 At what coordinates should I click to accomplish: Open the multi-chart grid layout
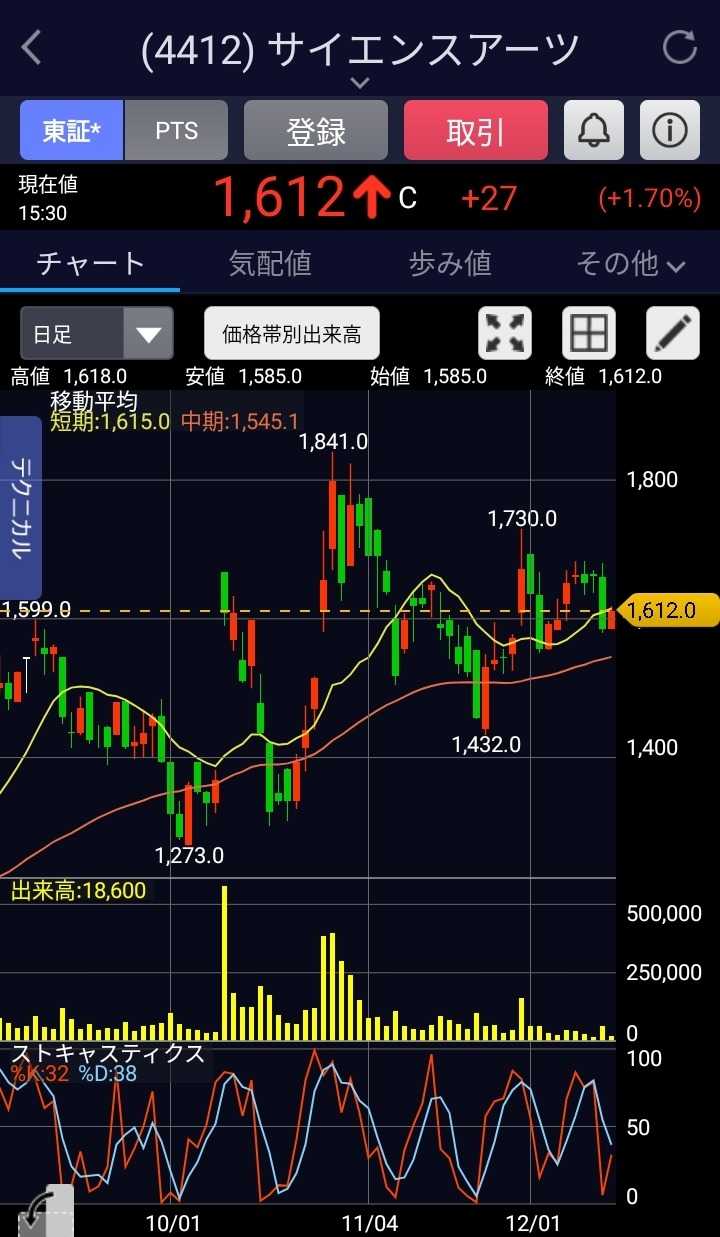click(588, 333)
